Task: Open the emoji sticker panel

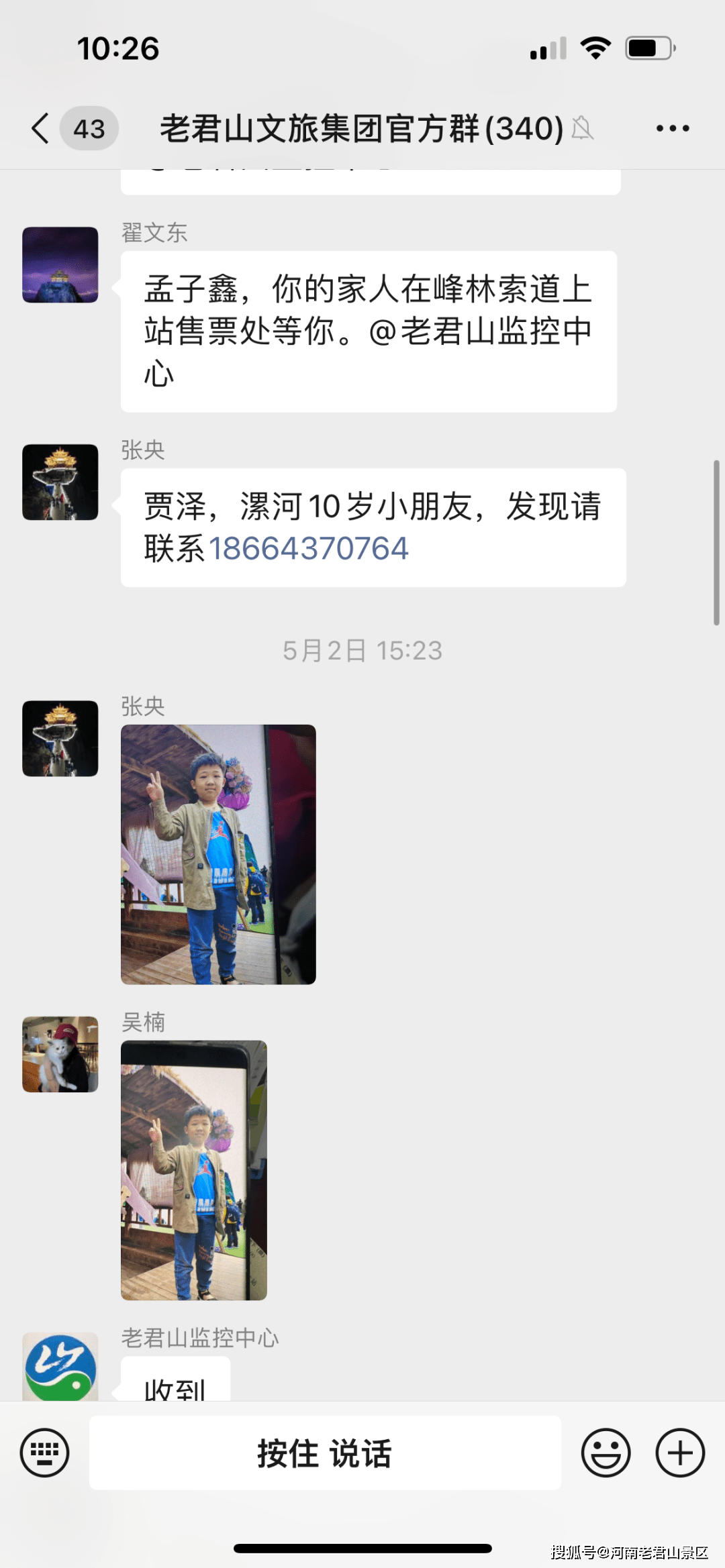Action: click(606, 1453)
